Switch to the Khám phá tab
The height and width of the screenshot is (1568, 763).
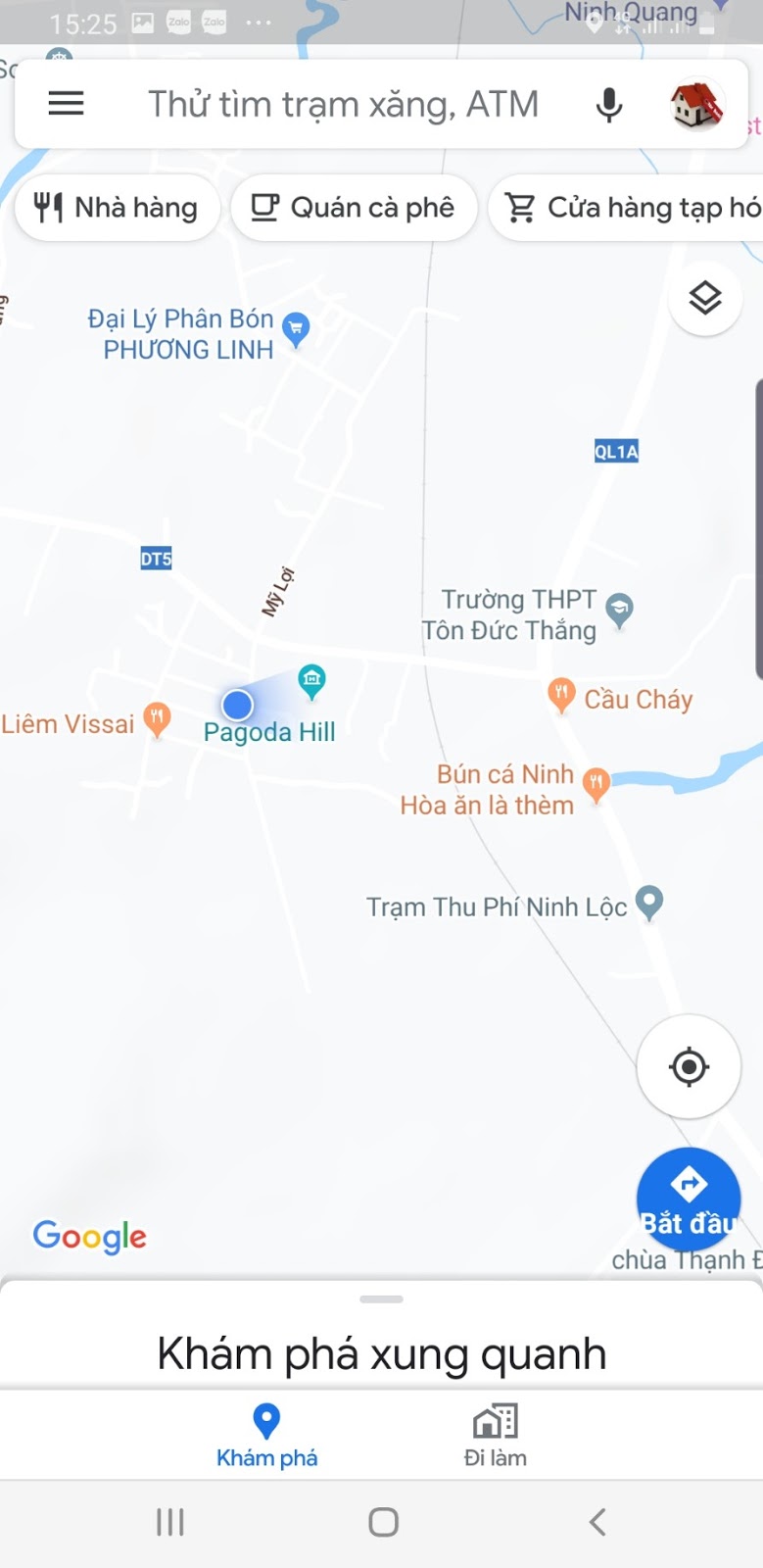point(266,1436)
